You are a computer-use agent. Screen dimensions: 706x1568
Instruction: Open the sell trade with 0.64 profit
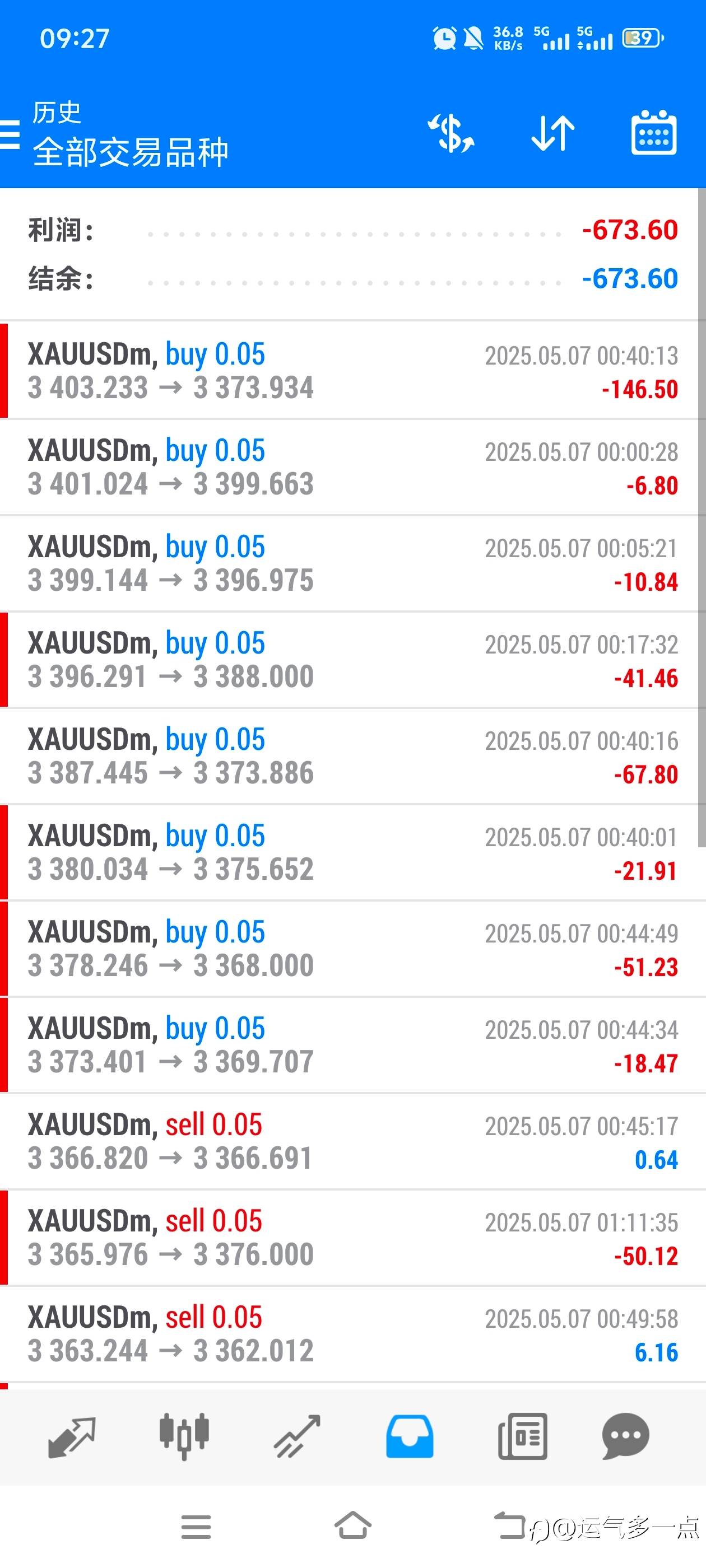pos(352,1141)
